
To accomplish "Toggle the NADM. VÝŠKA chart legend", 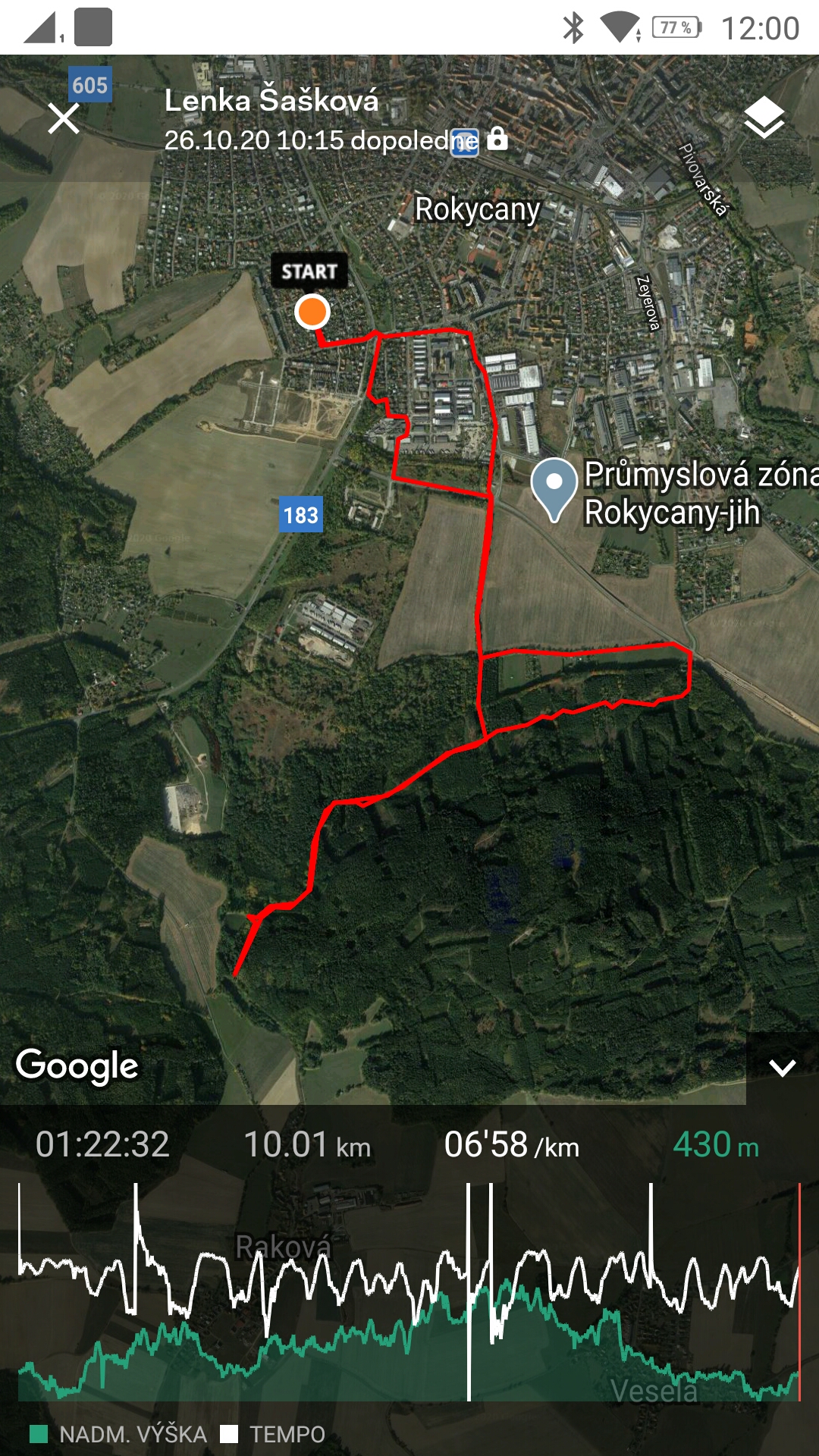I will [118, 1434].
